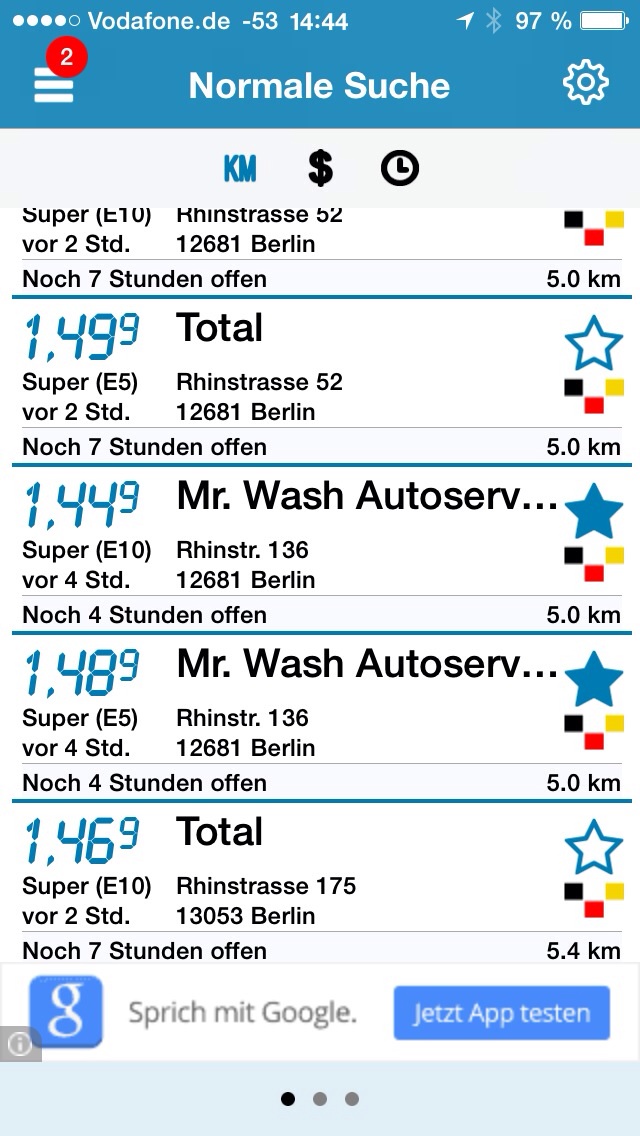Tap Jetzt App testen in the ad
The width and height of the screenshot is (640, 1136).
502,1012
